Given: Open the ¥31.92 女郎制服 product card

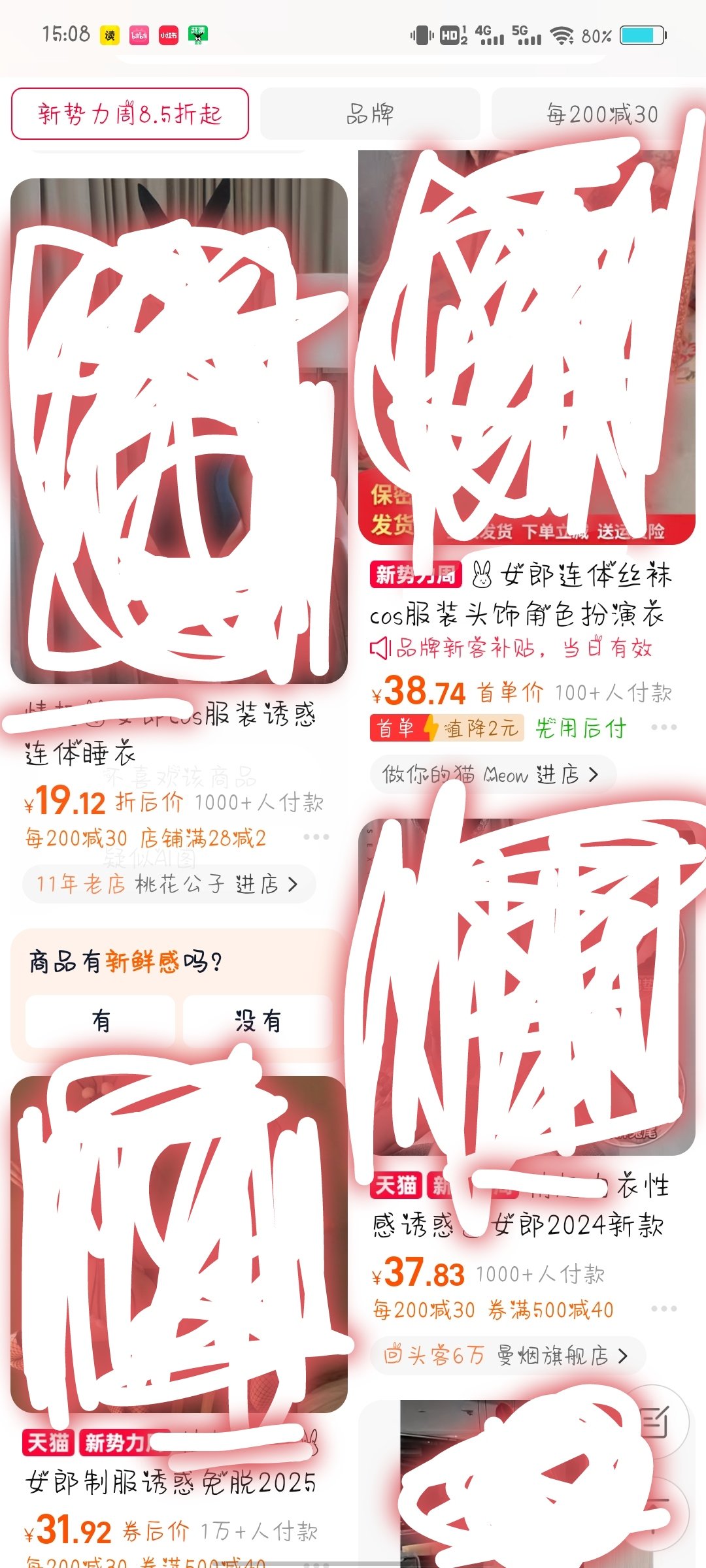Looking at the screenshot, I should click(x=171, y=1482).
